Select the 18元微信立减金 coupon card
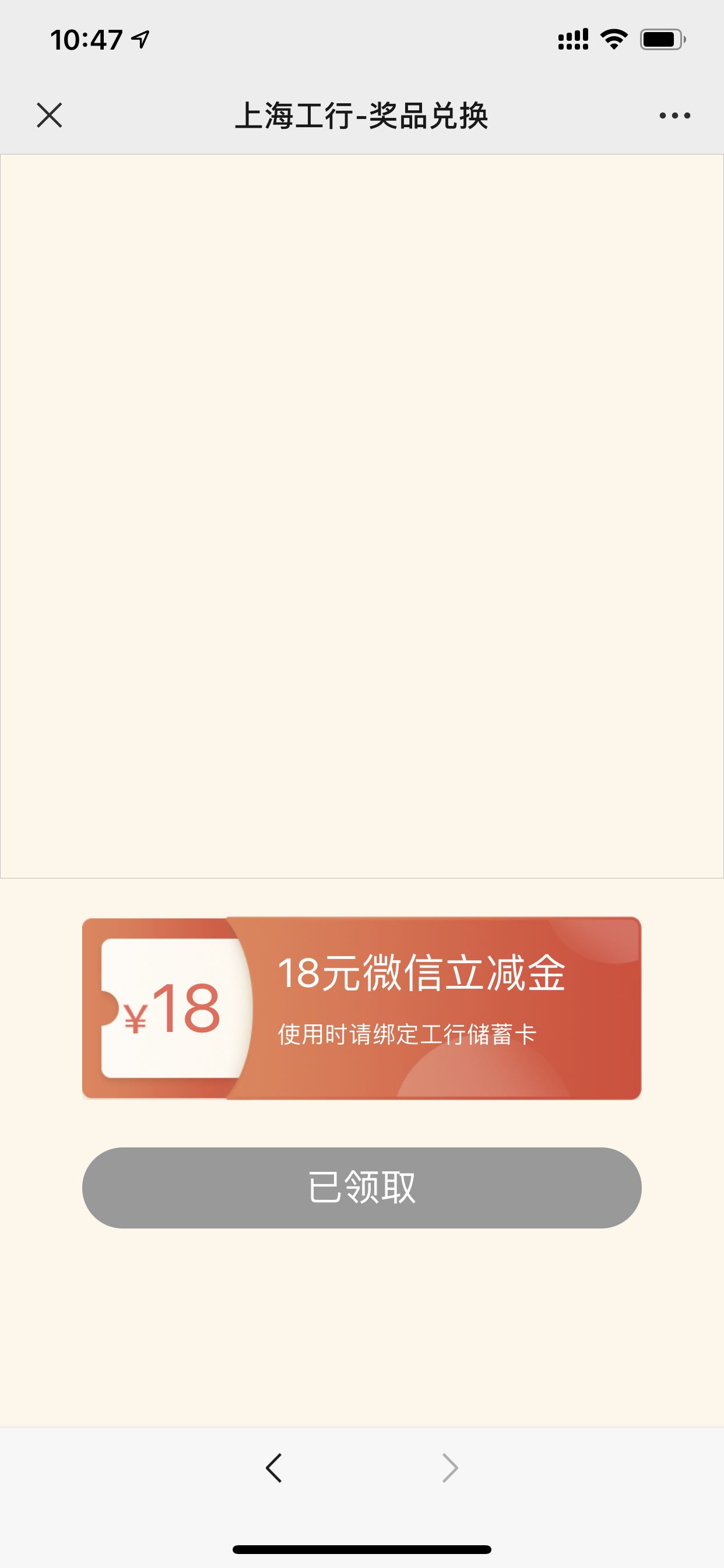The width and height of the screenshot is (724, 1568). coord(362,1007)
